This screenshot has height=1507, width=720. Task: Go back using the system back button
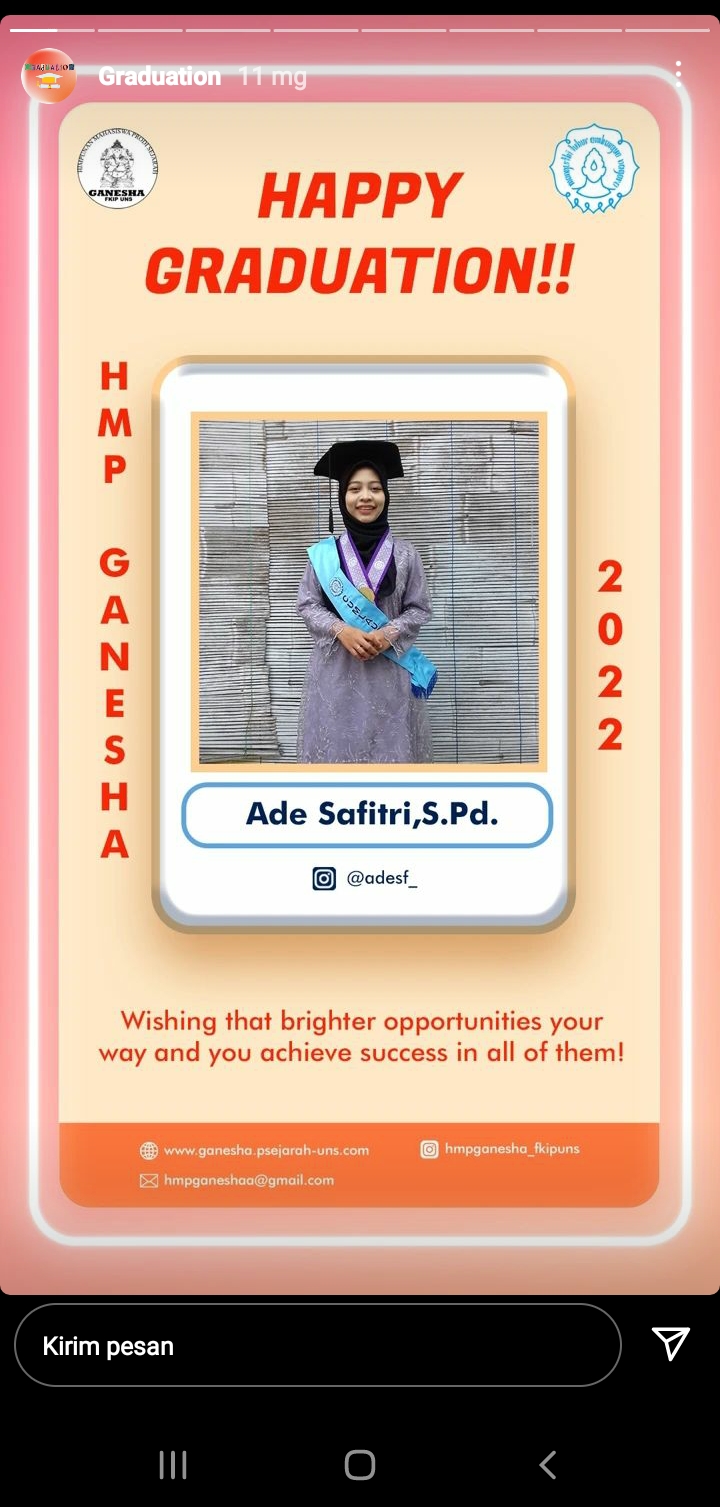547,1465
